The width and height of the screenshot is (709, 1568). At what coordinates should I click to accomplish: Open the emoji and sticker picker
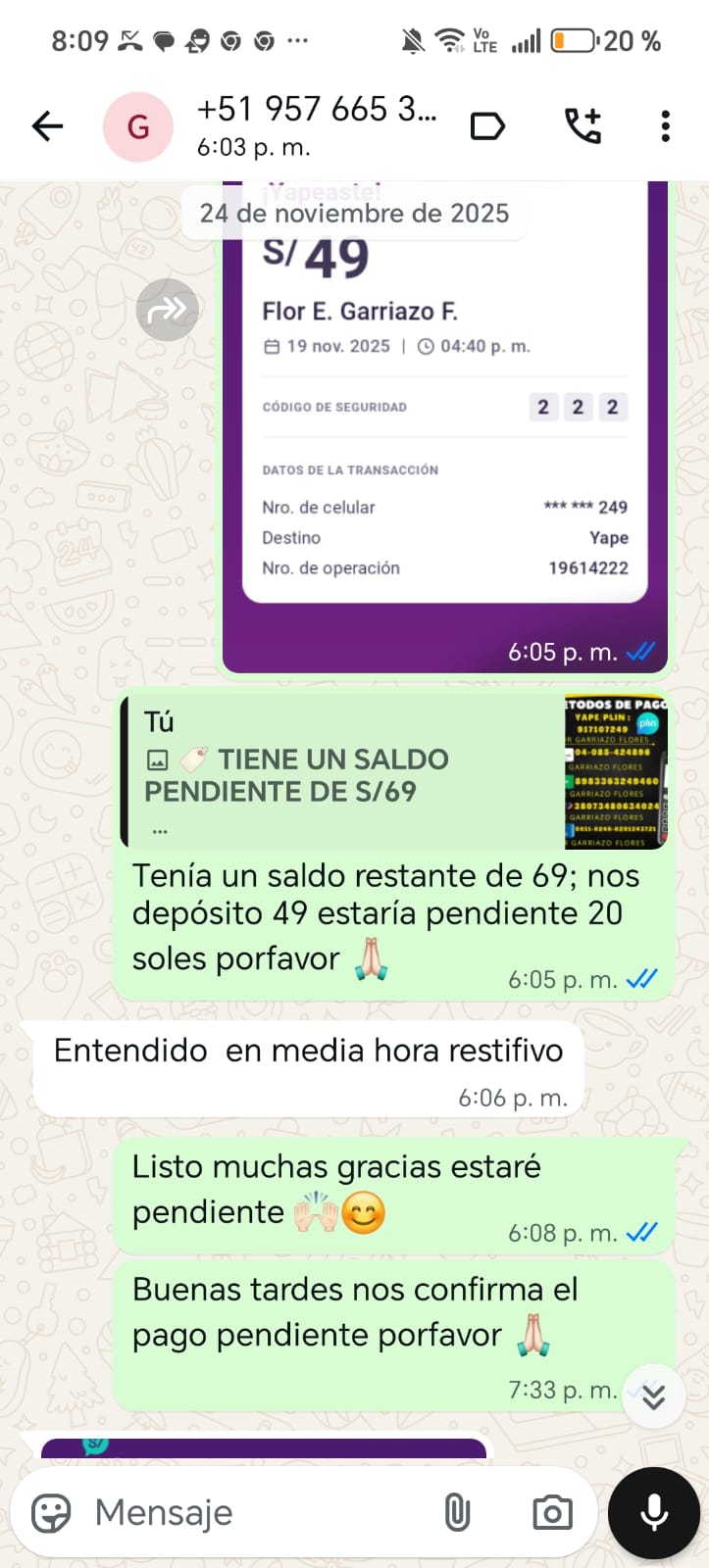pos(51,1513)
